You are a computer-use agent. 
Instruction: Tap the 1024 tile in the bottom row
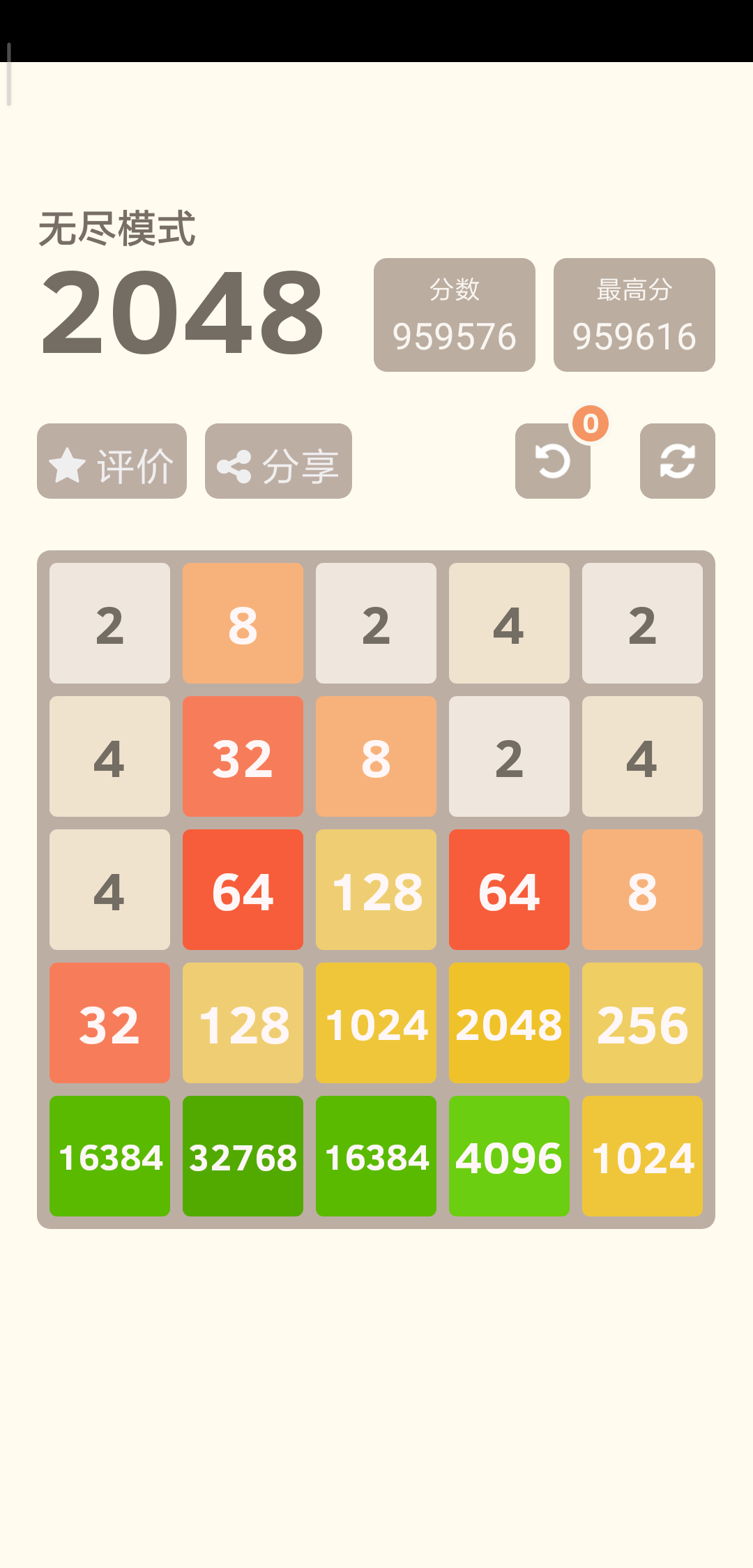point(642,1156)
